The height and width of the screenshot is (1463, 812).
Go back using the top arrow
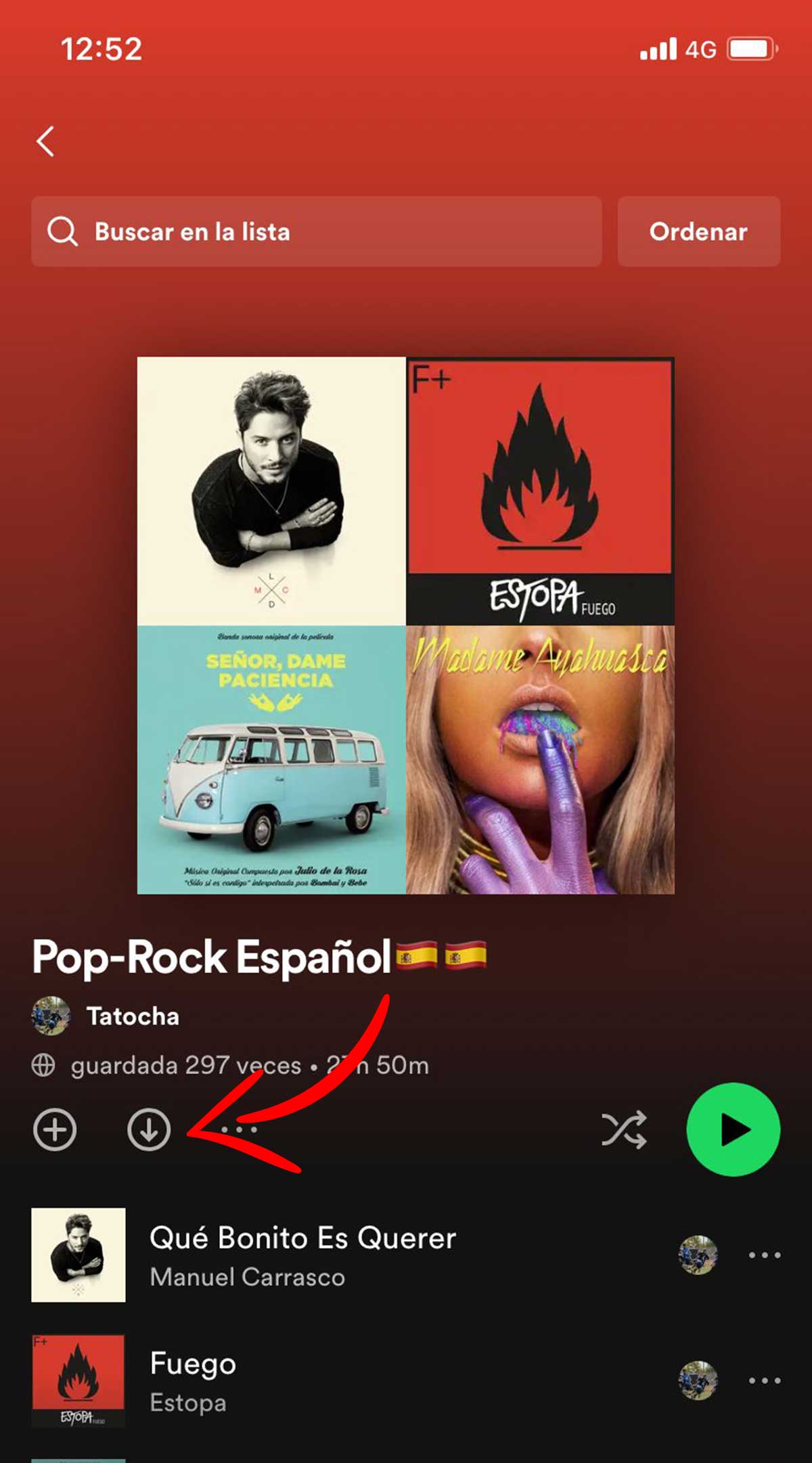click(x=45, y=141)
